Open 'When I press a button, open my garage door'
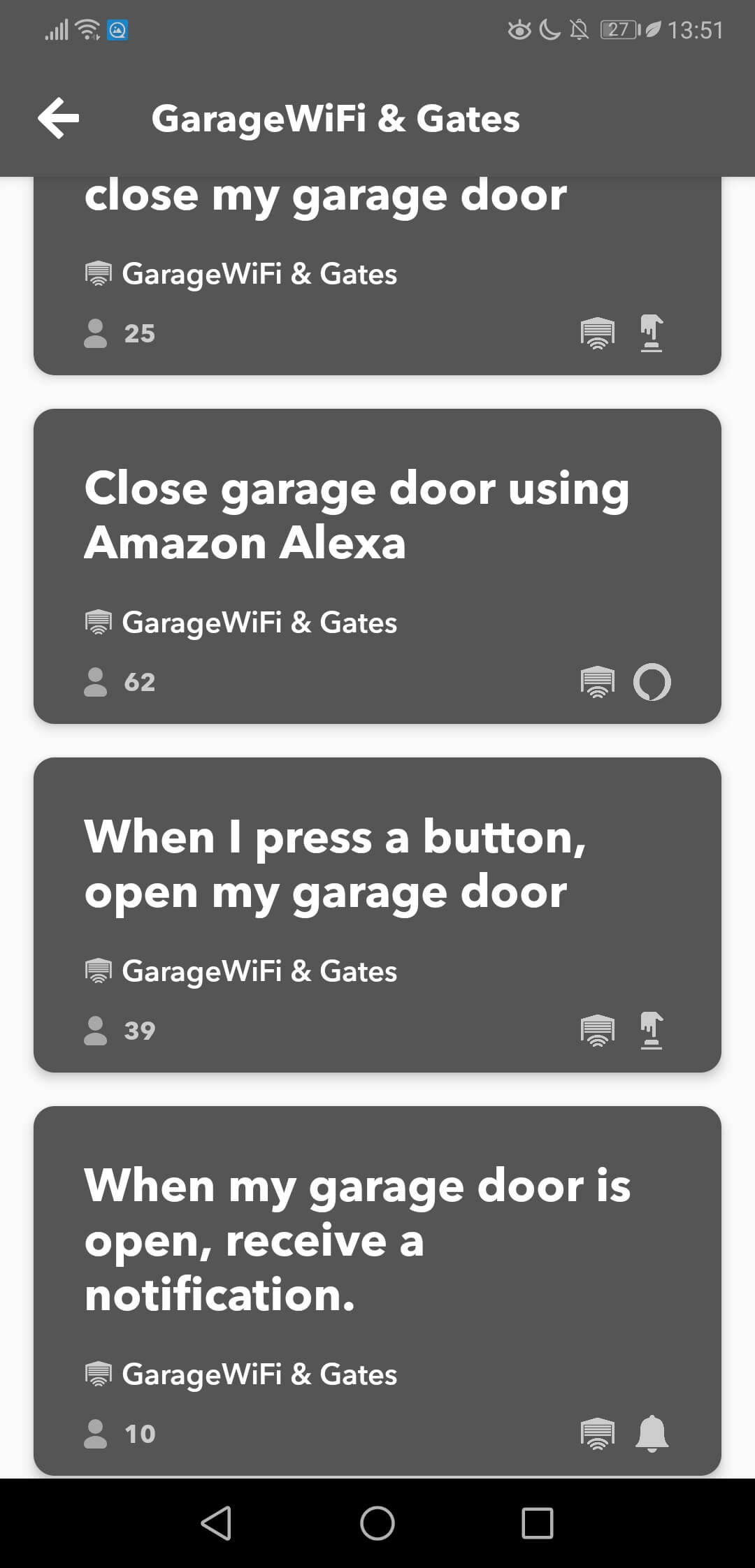This screenshot has width=755, height=1568. coord(377,915)
